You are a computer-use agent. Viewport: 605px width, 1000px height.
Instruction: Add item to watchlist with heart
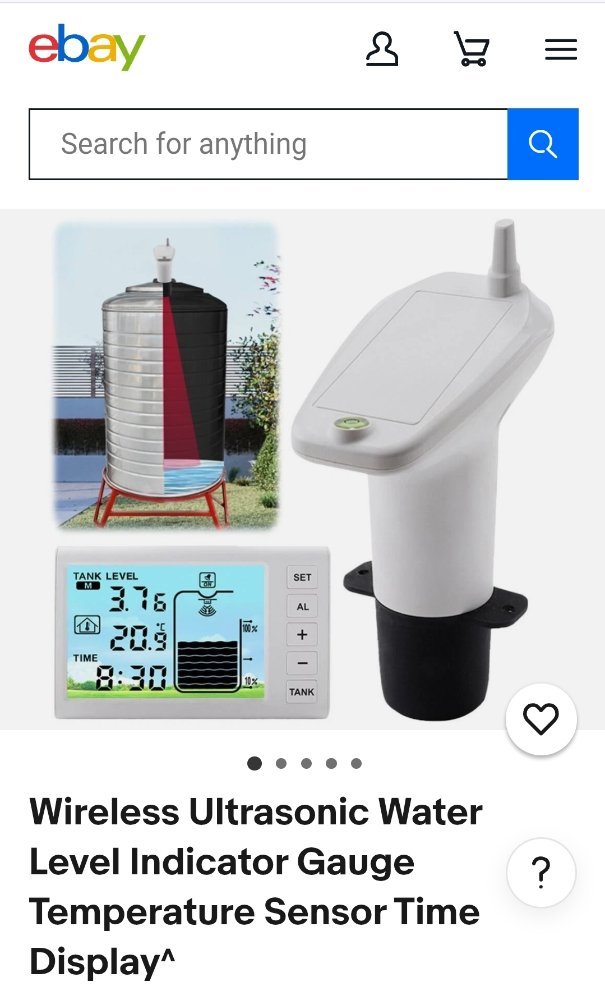541,719
